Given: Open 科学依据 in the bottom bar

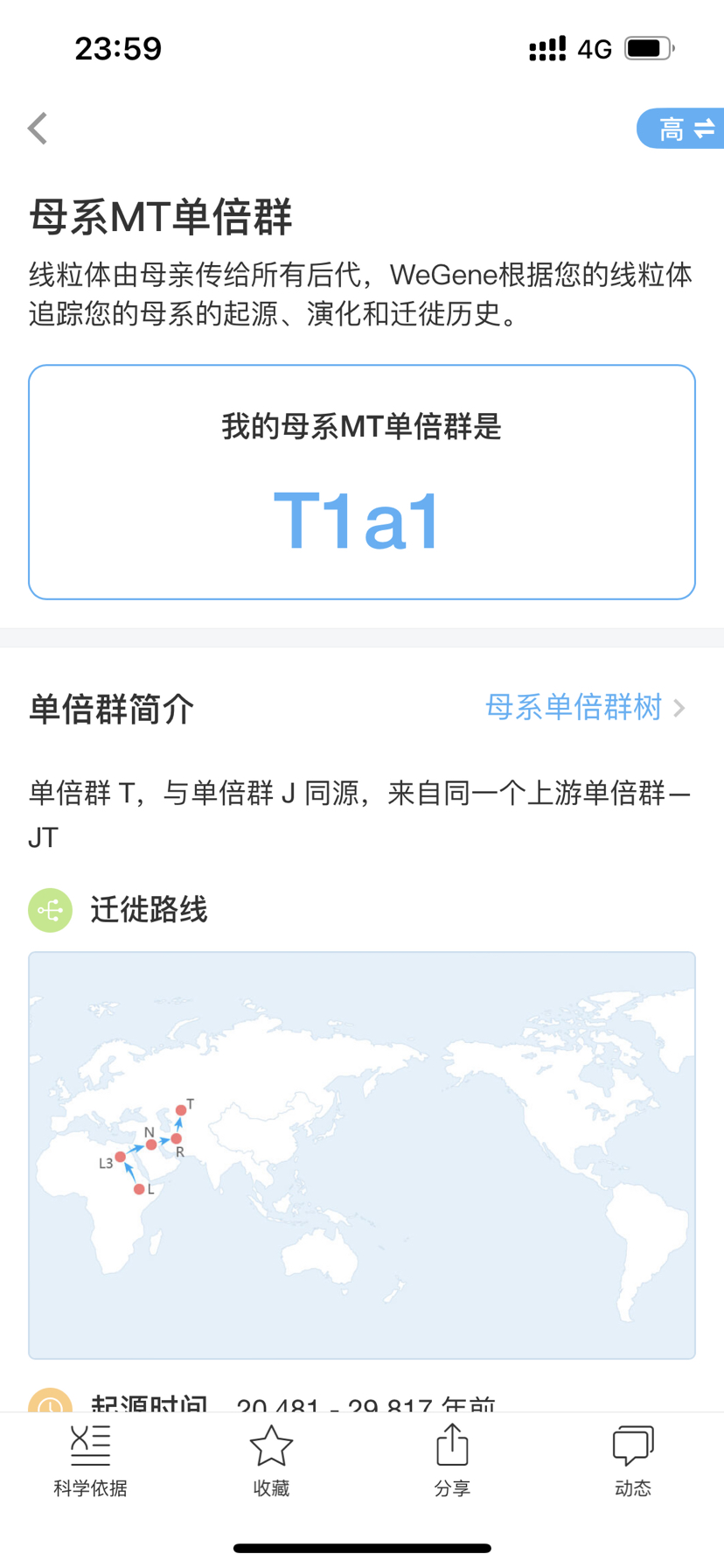Looking at the screenshot, I should pyautogui.click(x=90, y=1461).
